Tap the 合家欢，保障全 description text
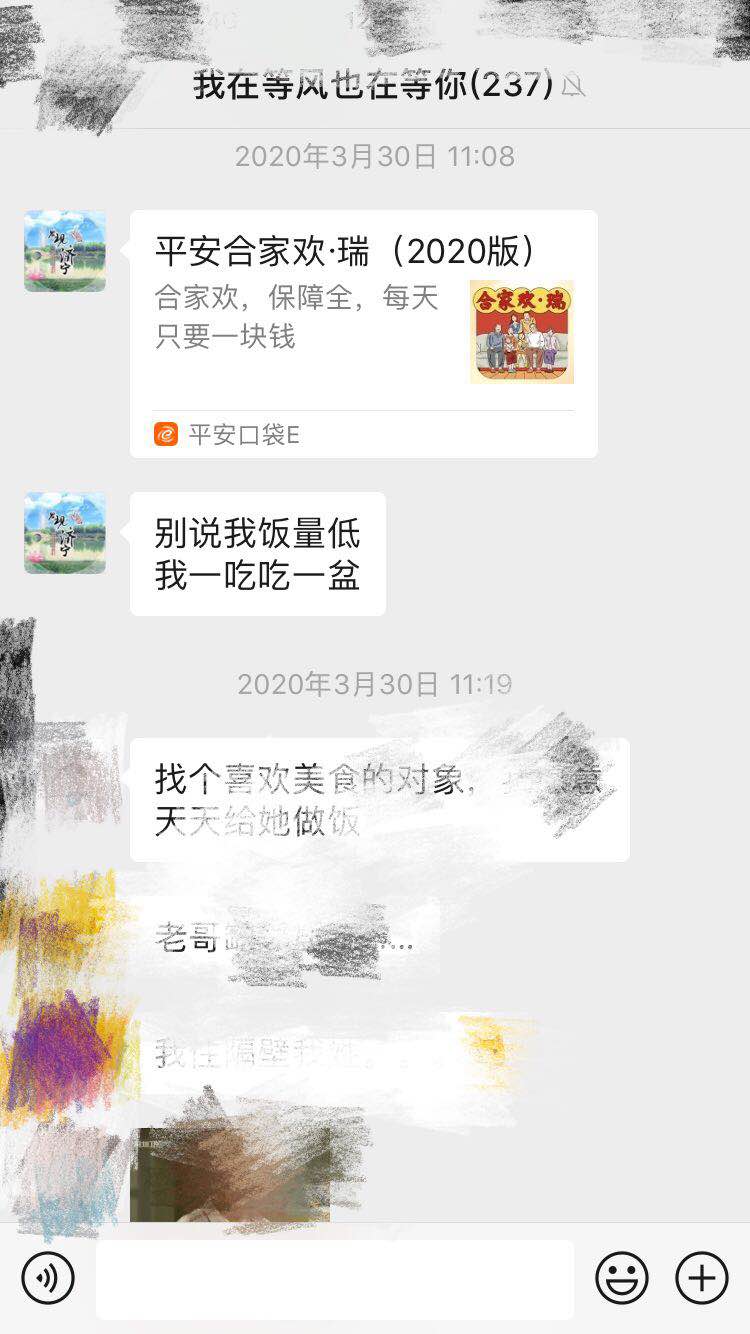Screen dimensions: 750x1334 tap(295, 322)
